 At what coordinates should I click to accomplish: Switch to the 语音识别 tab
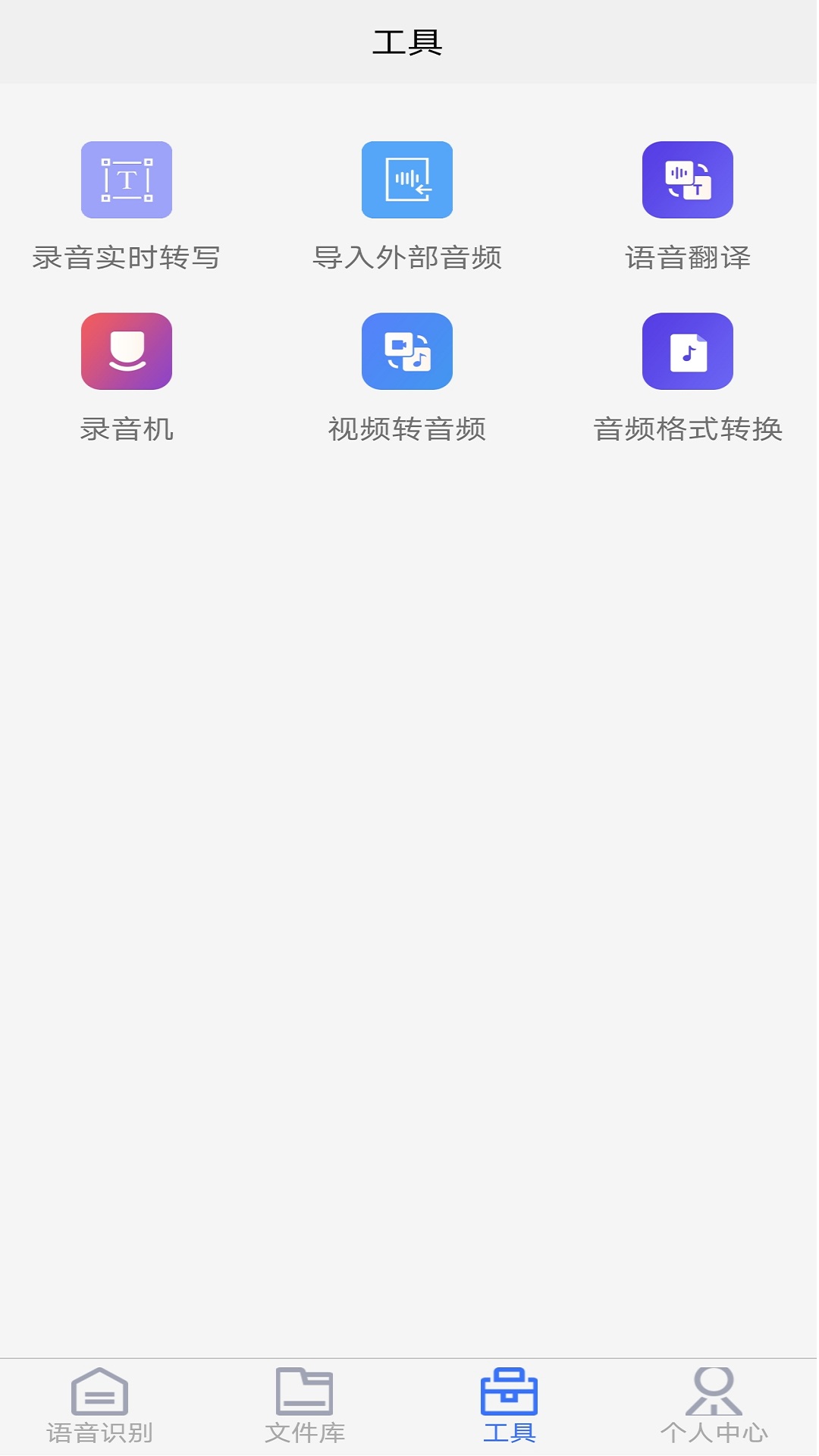coord(99,1406)
